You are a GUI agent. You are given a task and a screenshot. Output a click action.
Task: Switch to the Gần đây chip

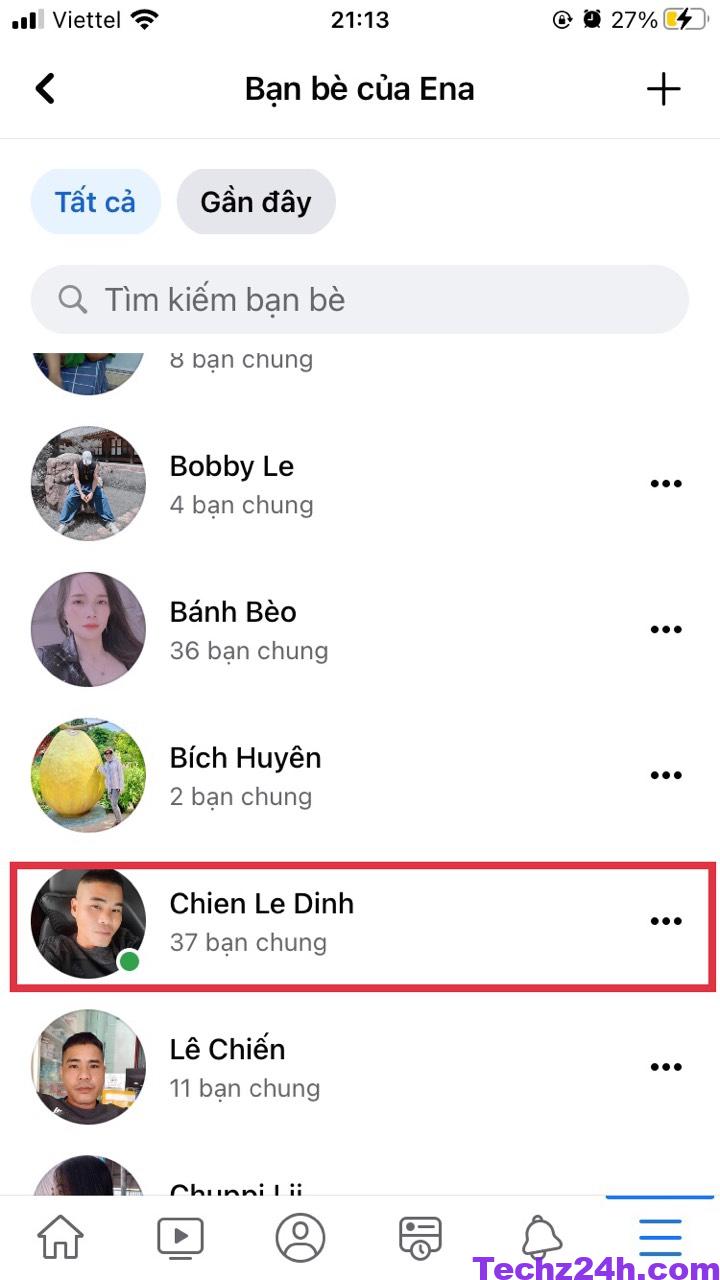tap(256, 202)
